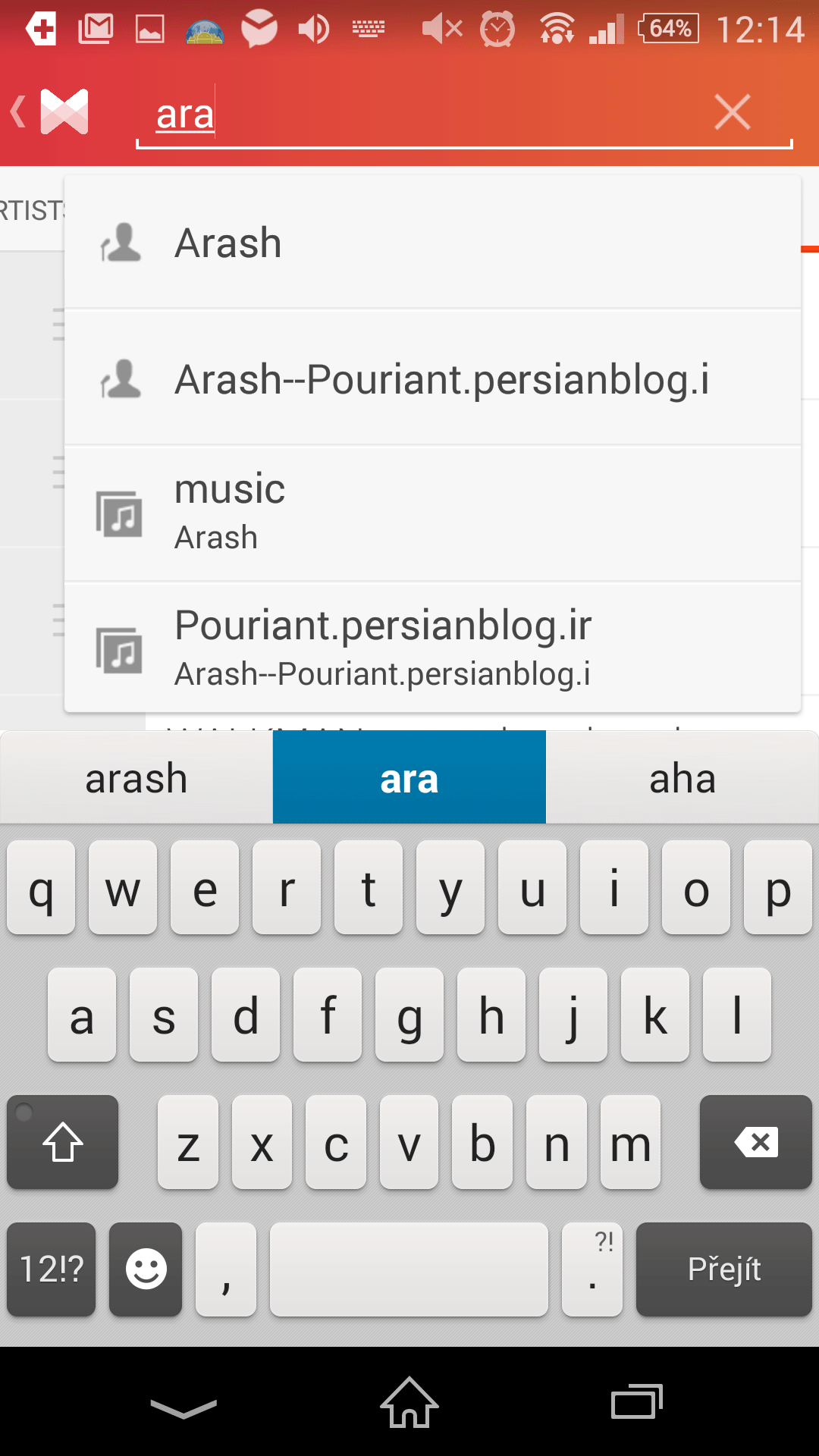Screen dimensions: 819x1456
Task: Hit the Přejít key to search
Action: pos(724,1269)
